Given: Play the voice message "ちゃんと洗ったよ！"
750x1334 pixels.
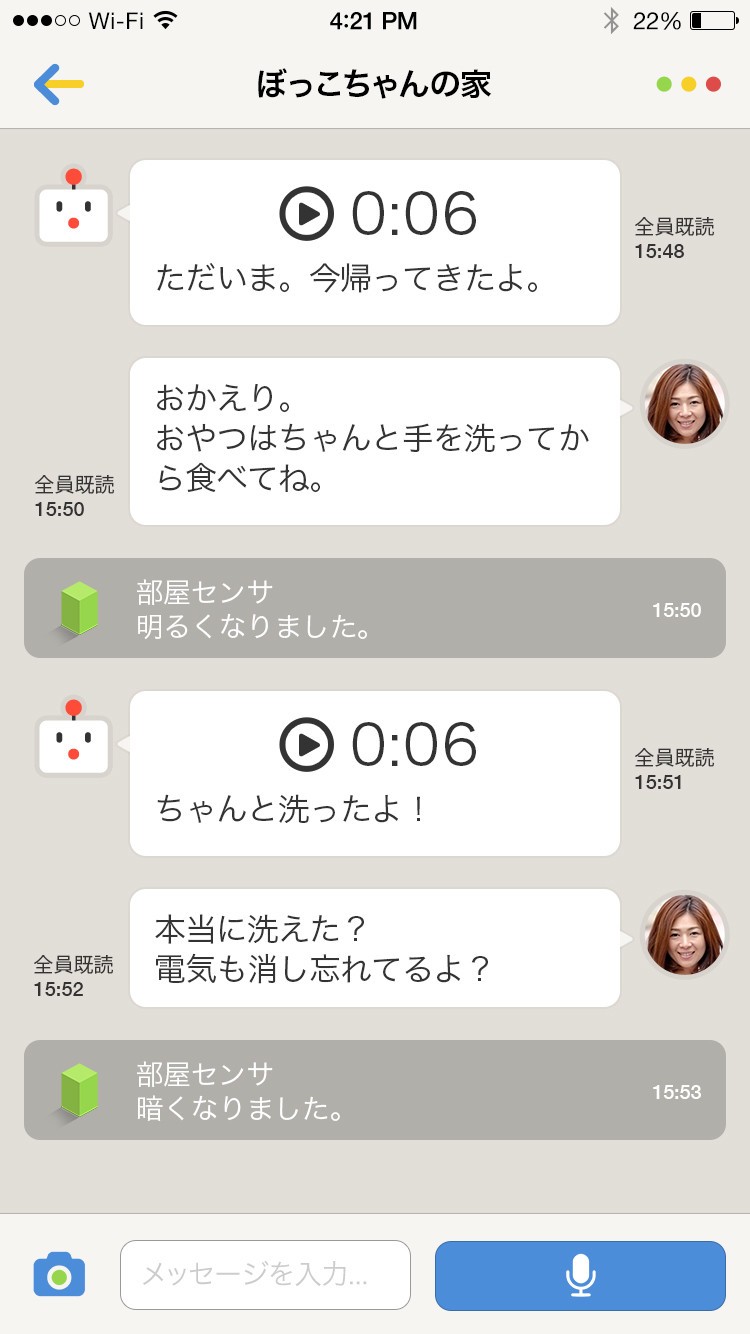Looking at the screenshot, I should point(306,745).
